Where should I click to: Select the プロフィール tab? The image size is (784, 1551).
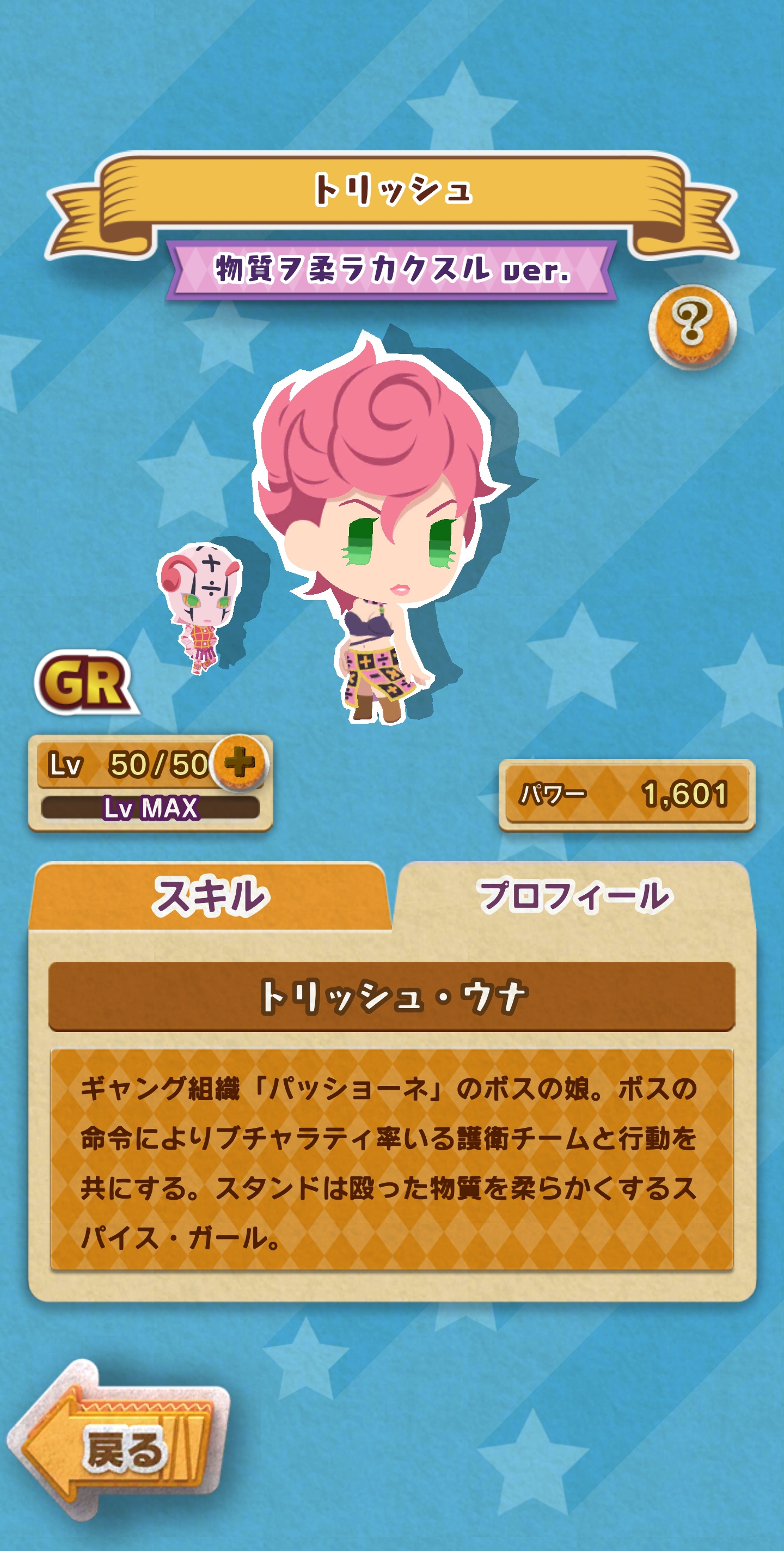pos(573,897)
